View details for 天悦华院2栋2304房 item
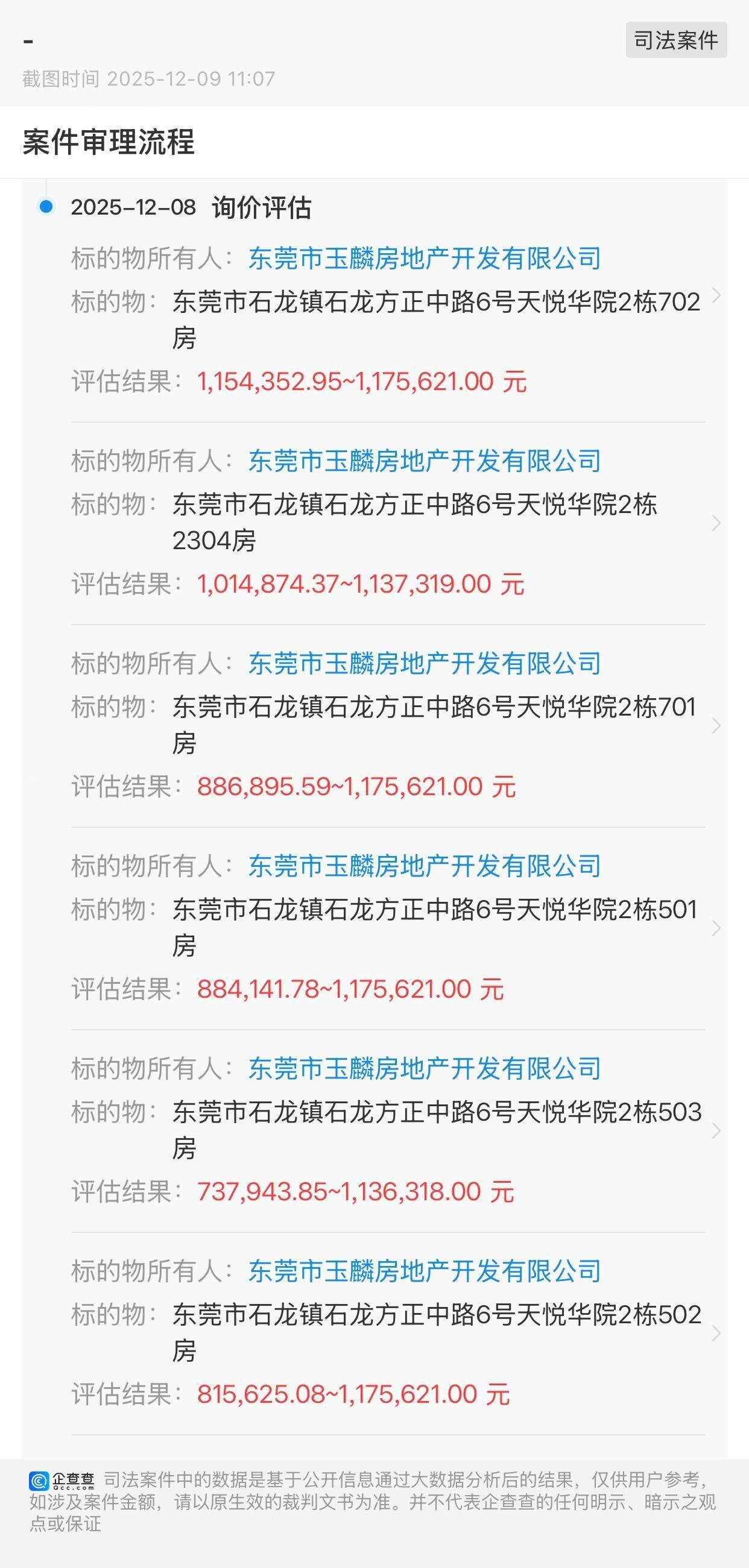Screen dimensions: 749x1568 point(716,523)
